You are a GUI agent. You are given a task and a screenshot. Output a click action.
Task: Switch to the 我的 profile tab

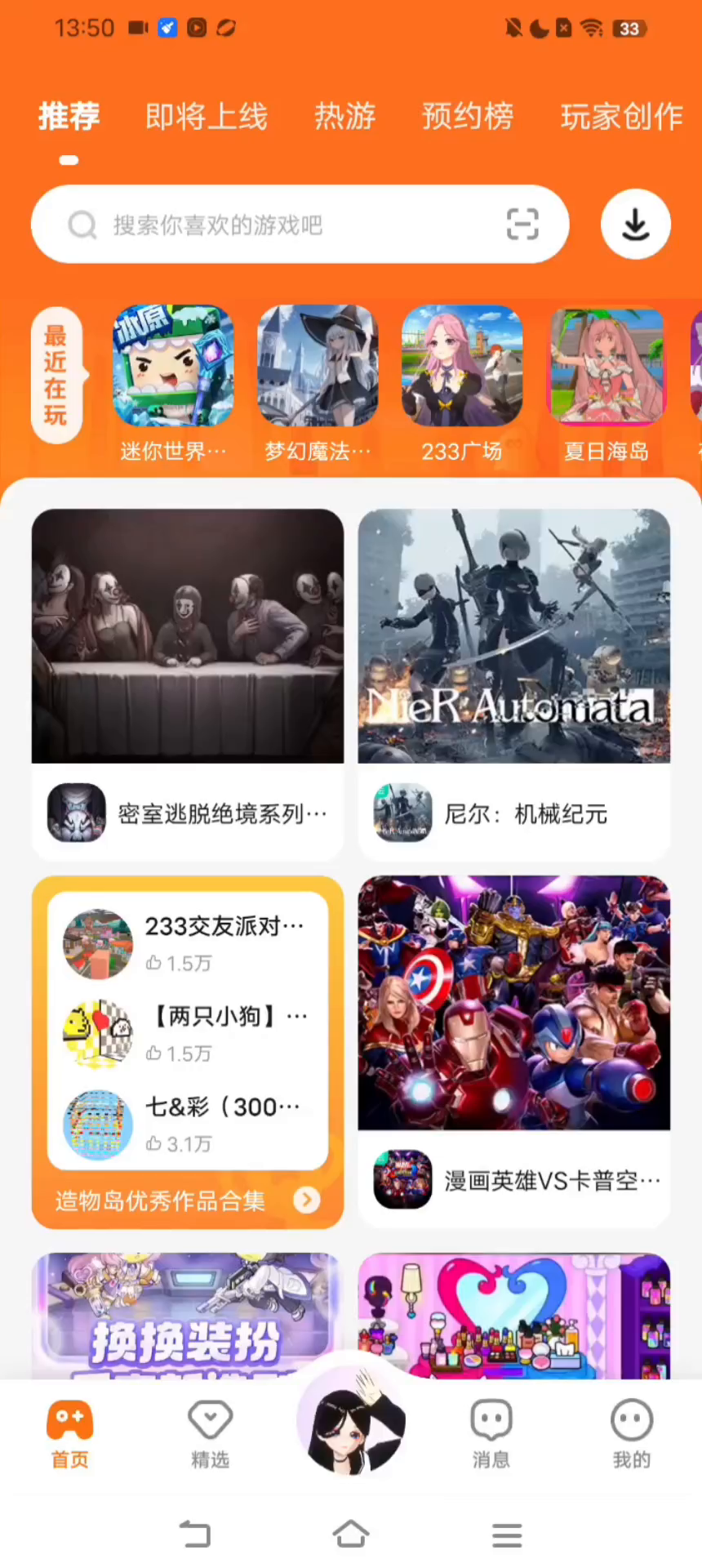(x=632, y=1434)
